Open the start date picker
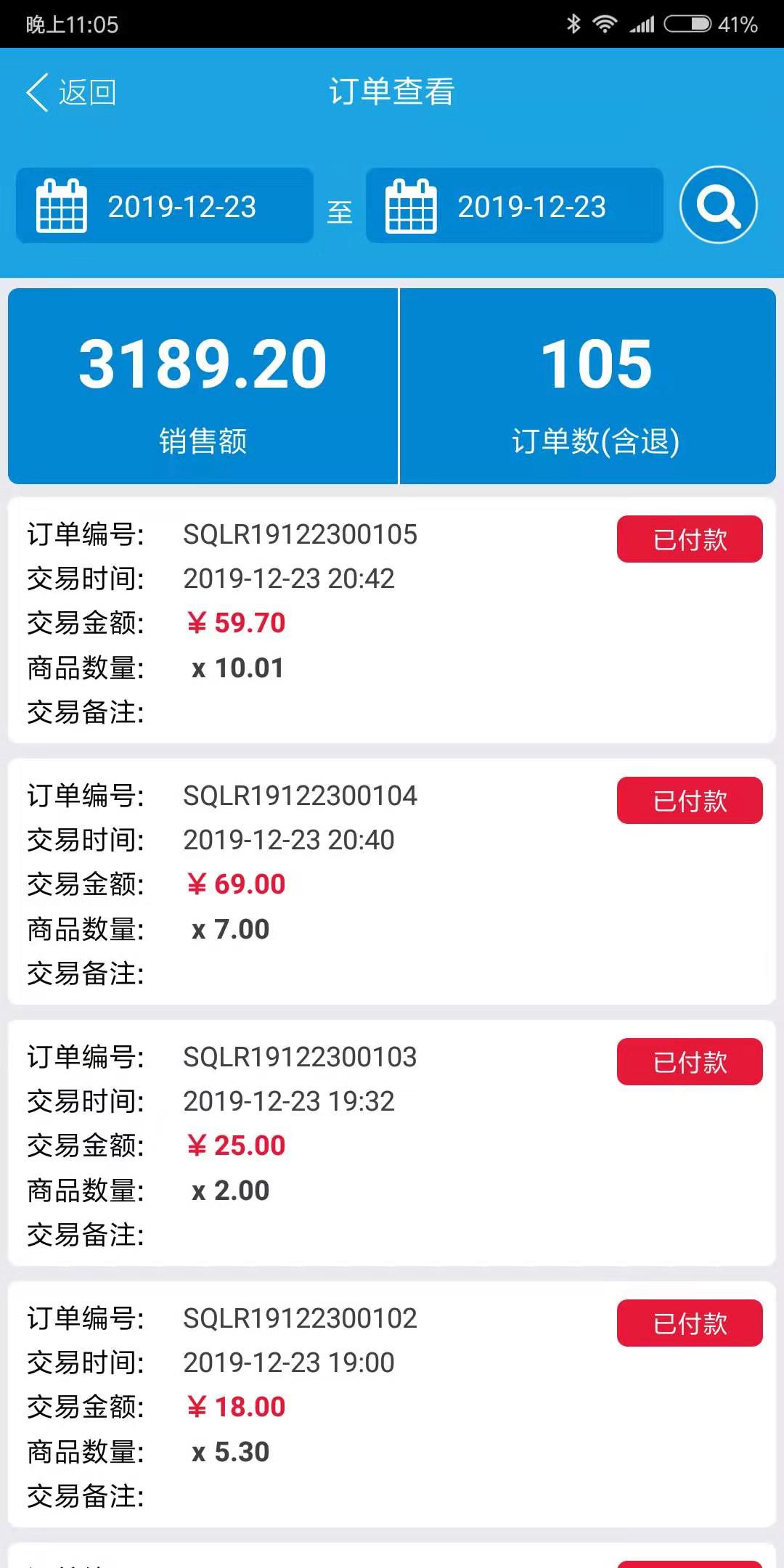The height and width of the screenshot is (1568, 784). pyautogui.click(x=165, y=206)
